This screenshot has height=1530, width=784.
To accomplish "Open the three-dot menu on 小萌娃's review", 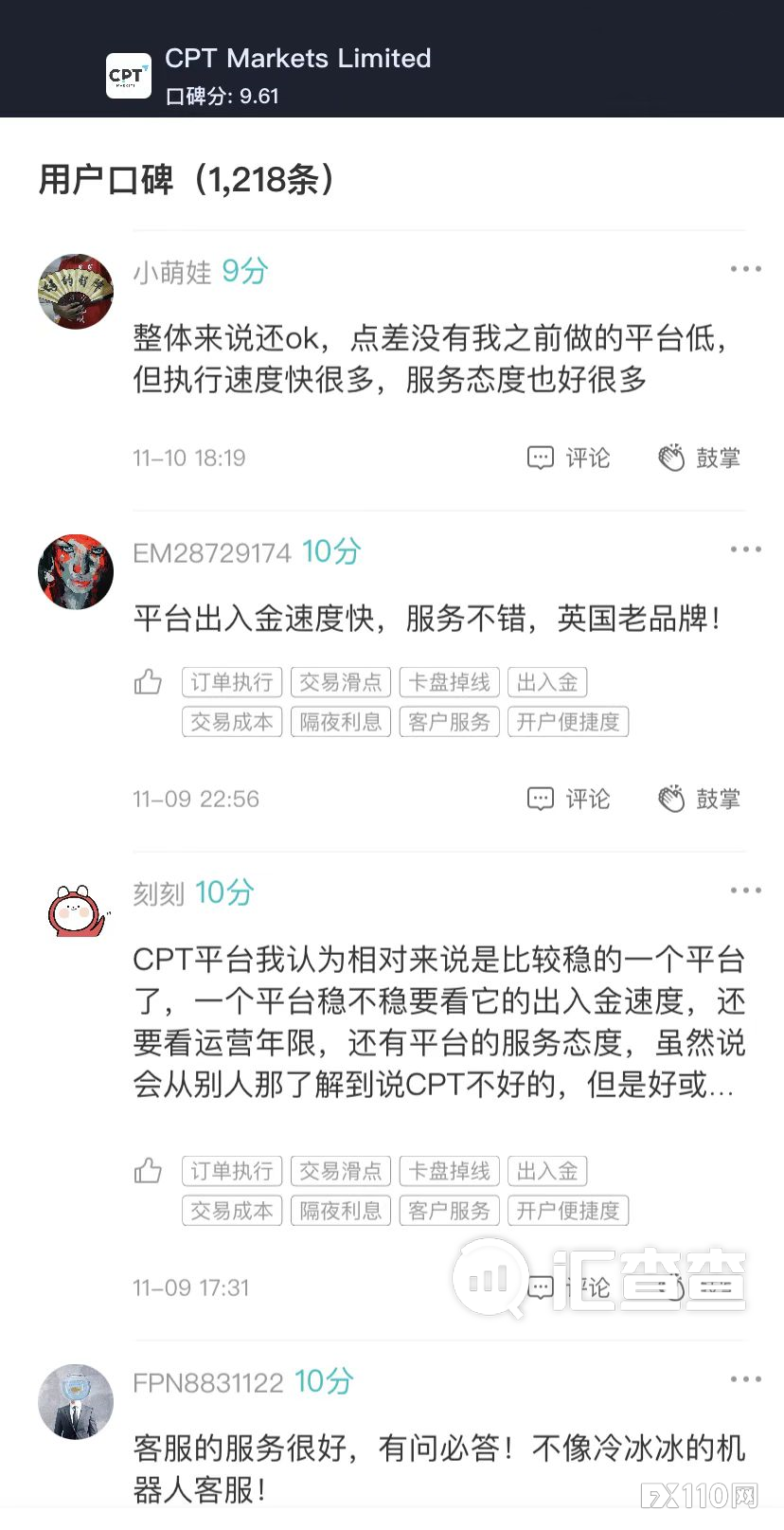I will (x=746, y=268).
